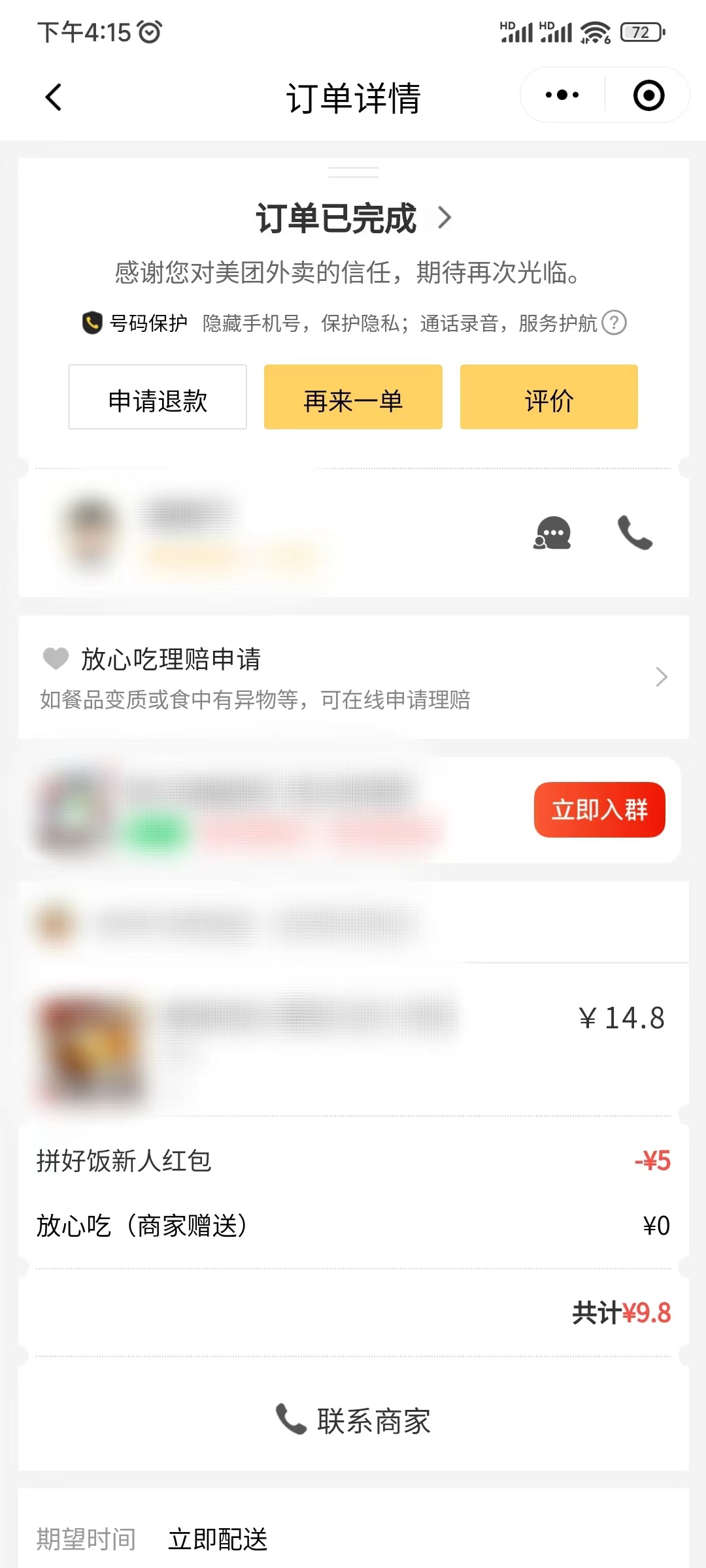Click the 申请退款 refund button

coord(158,397)
